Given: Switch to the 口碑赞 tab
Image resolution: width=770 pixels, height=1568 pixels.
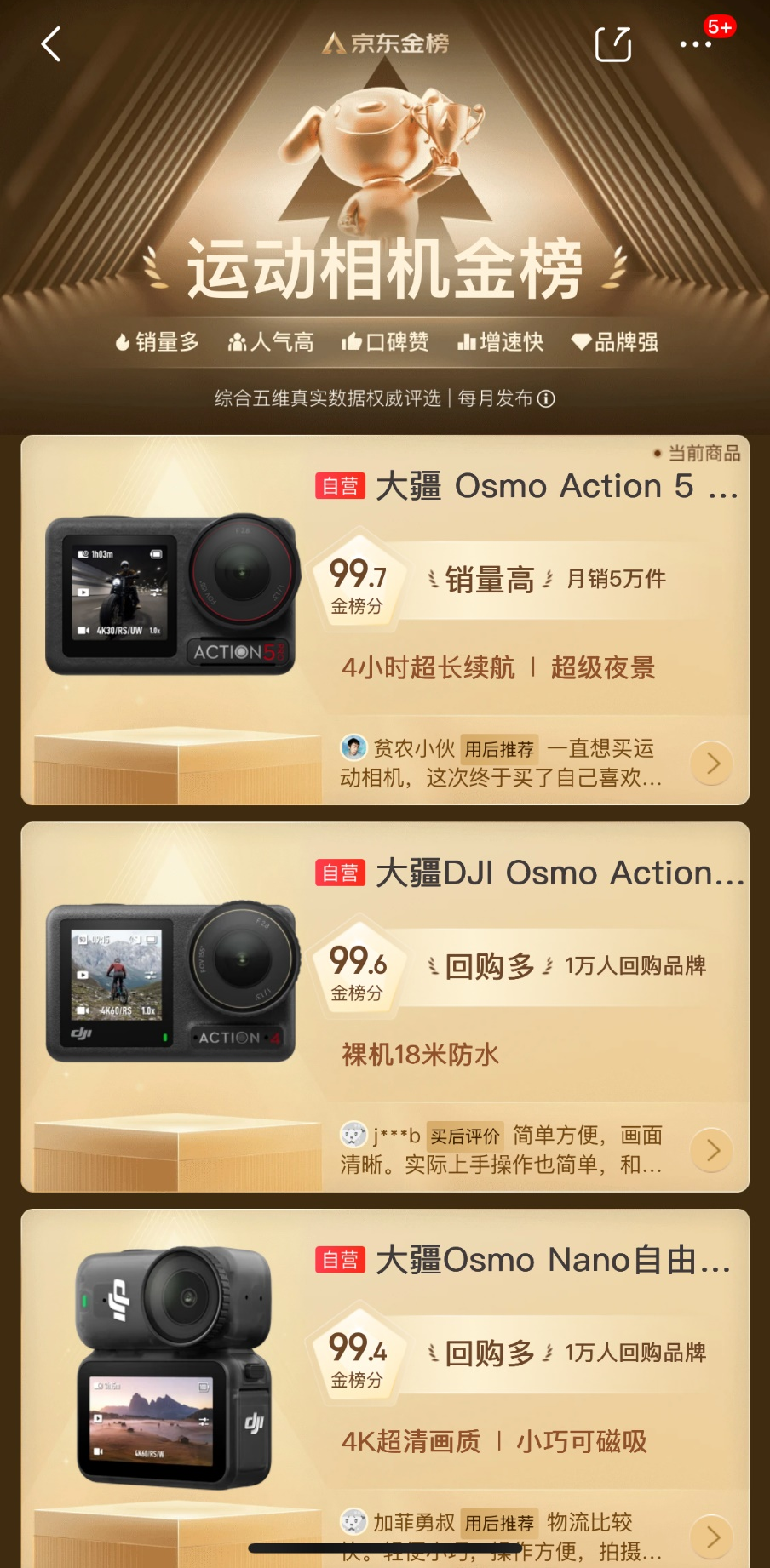Looking at the screenshot, I should 385,341.
